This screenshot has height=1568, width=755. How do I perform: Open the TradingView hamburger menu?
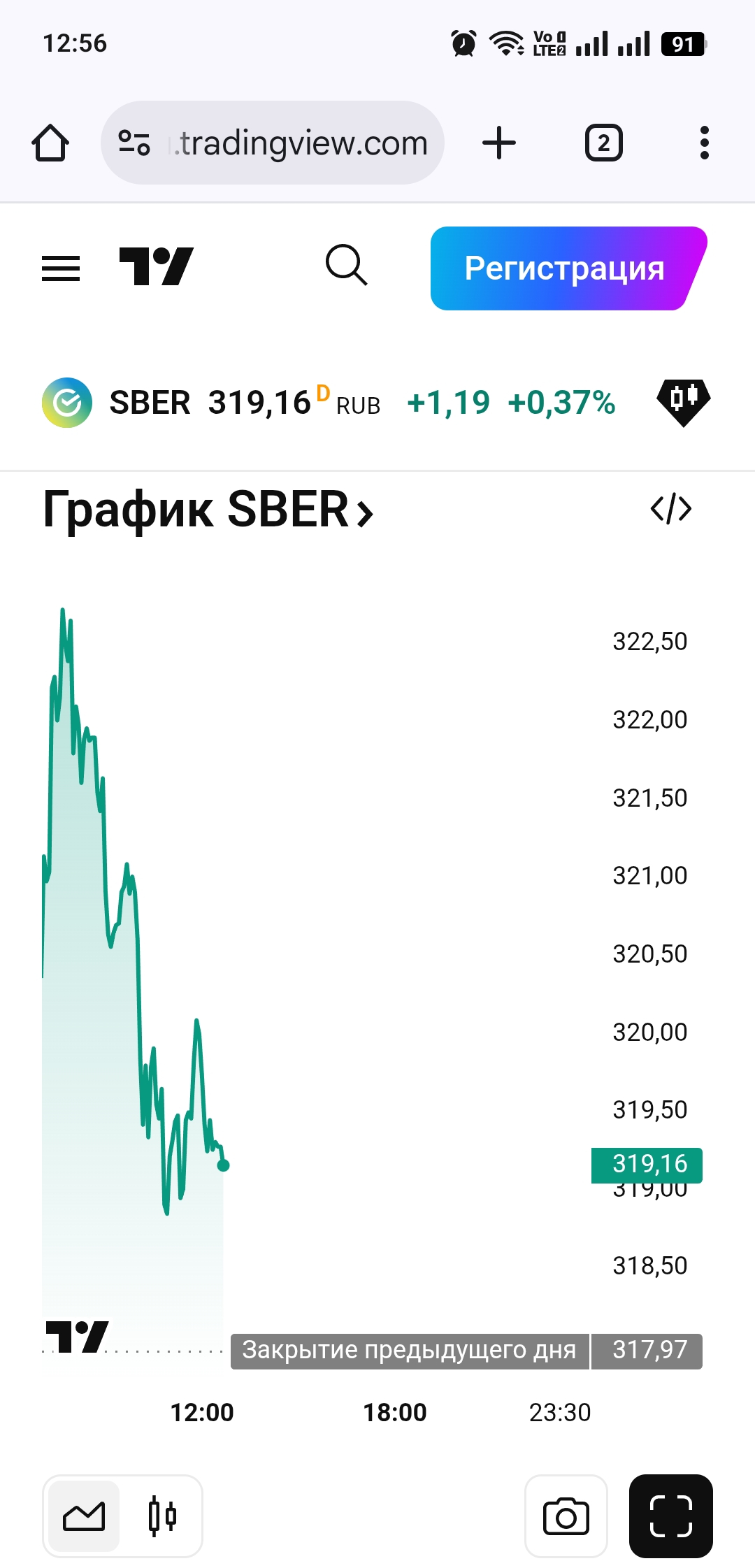(61, 268)
